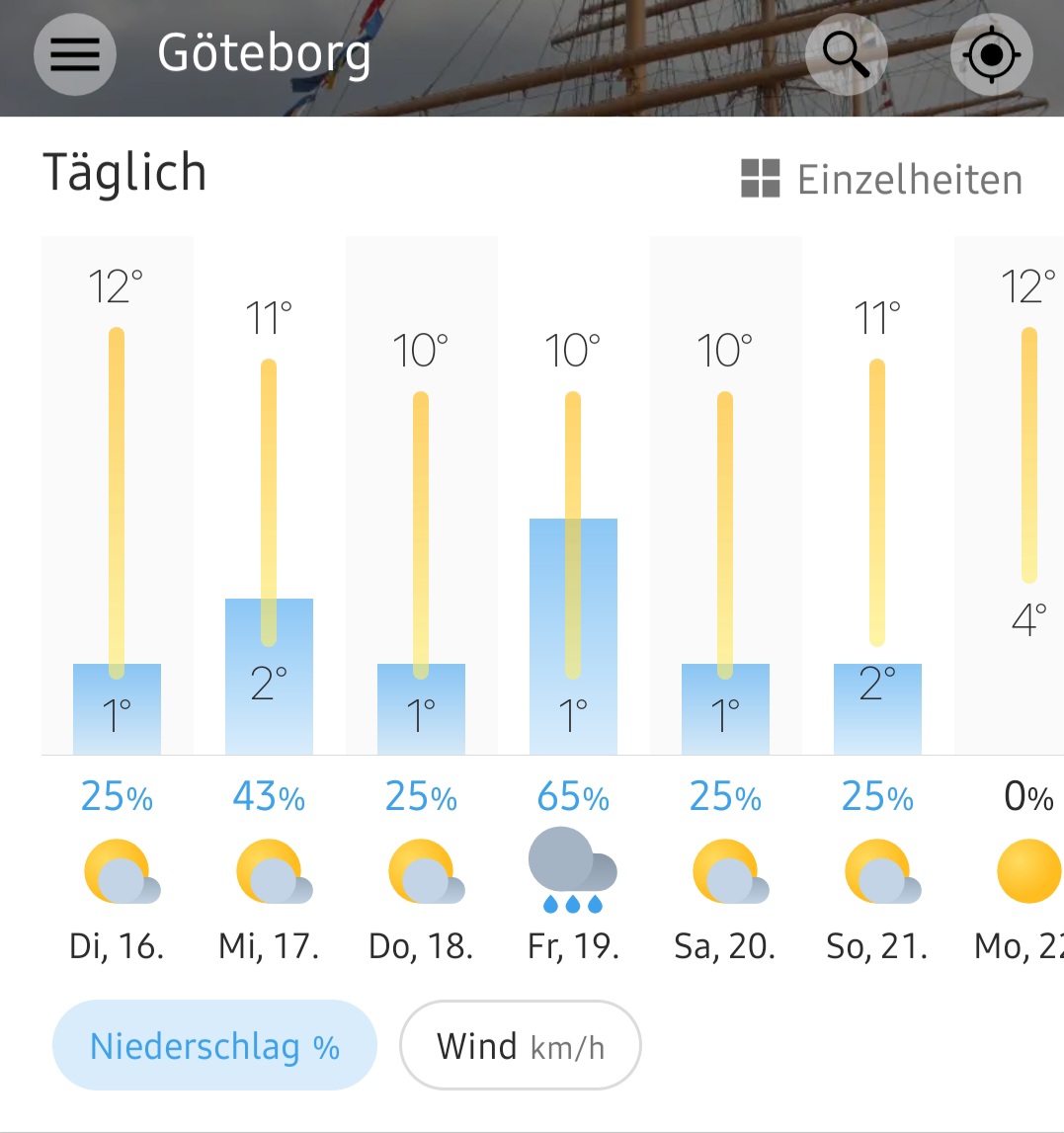The width and height of the screenshot is (1064, 1133).
Task: Select the Niederschlag % chip
Action: [x=214, y=1046]
